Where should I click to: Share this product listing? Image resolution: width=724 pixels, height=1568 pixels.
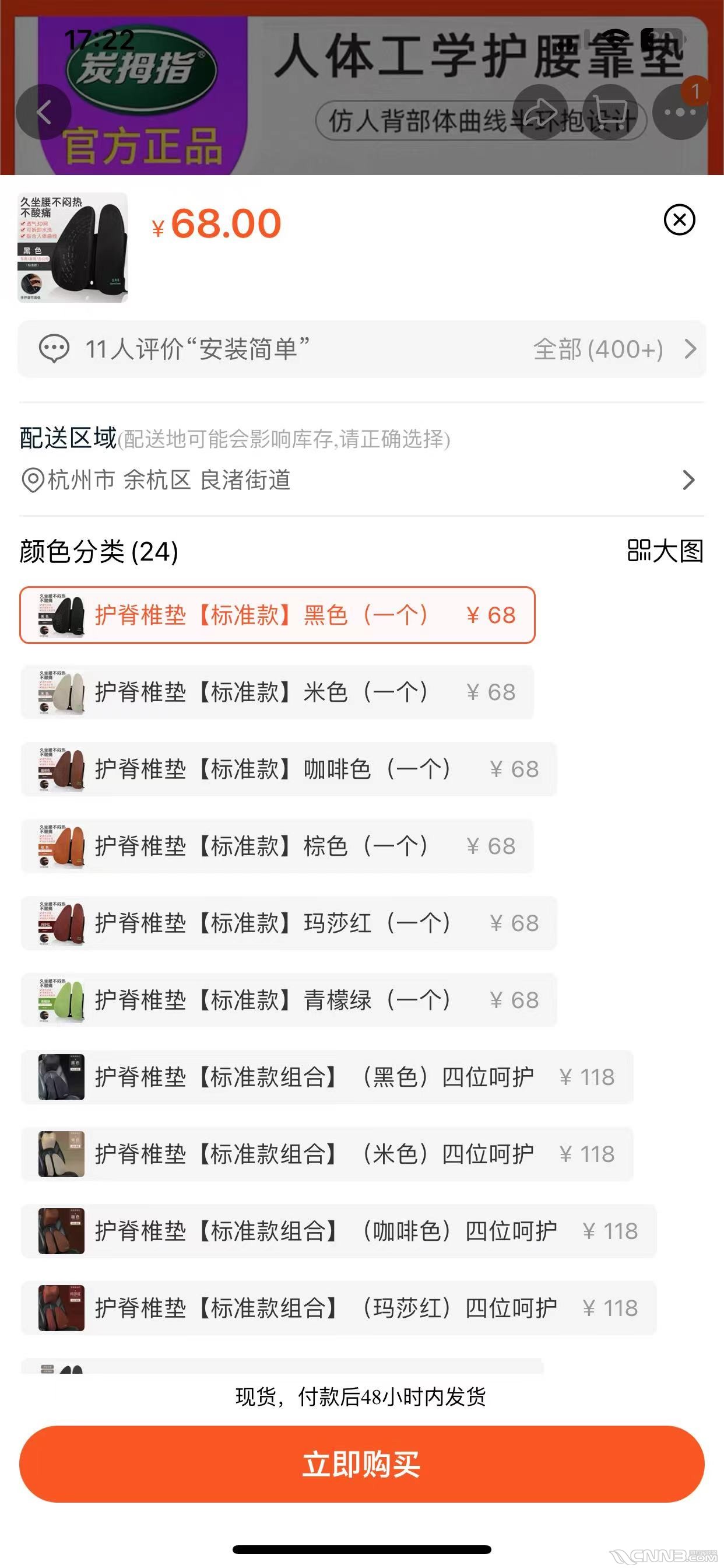pos(540,113)
